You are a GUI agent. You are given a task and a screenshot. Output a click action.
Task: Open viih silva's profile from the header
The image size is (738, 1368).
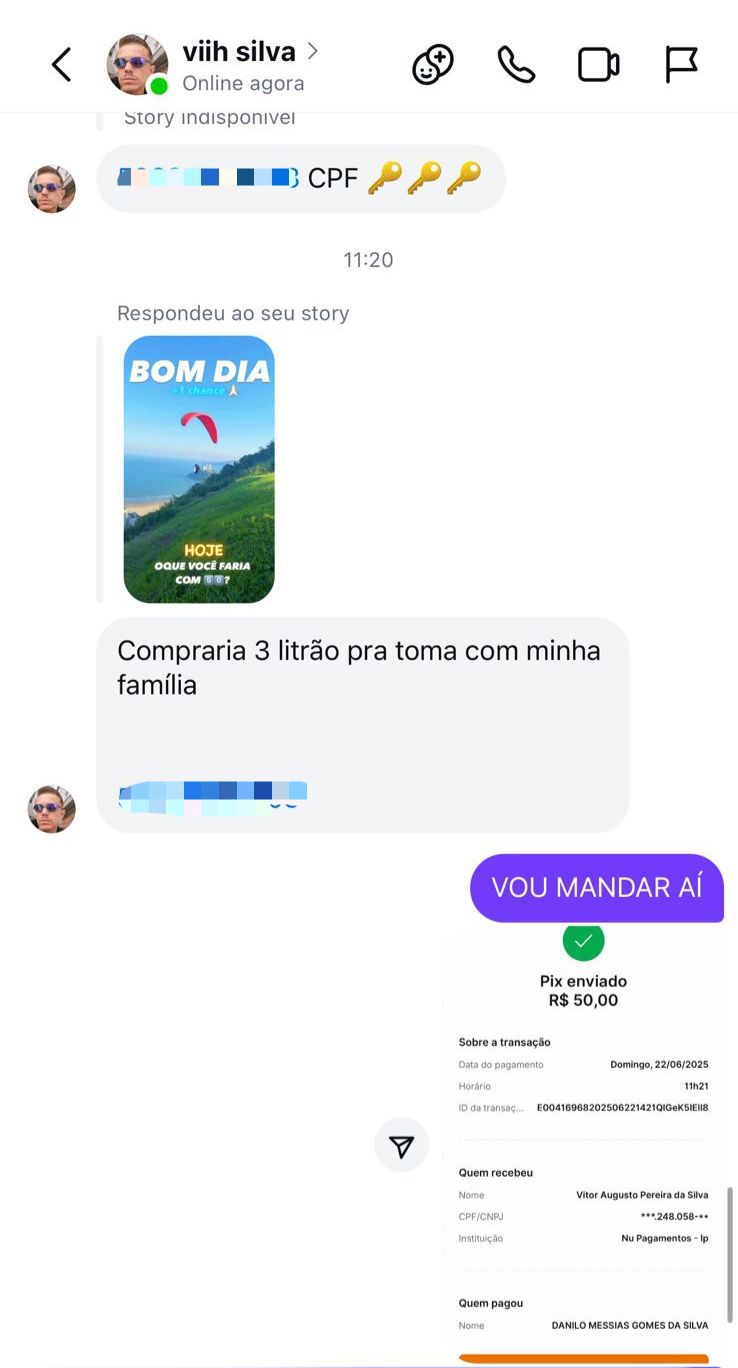(x=238, y=52)
